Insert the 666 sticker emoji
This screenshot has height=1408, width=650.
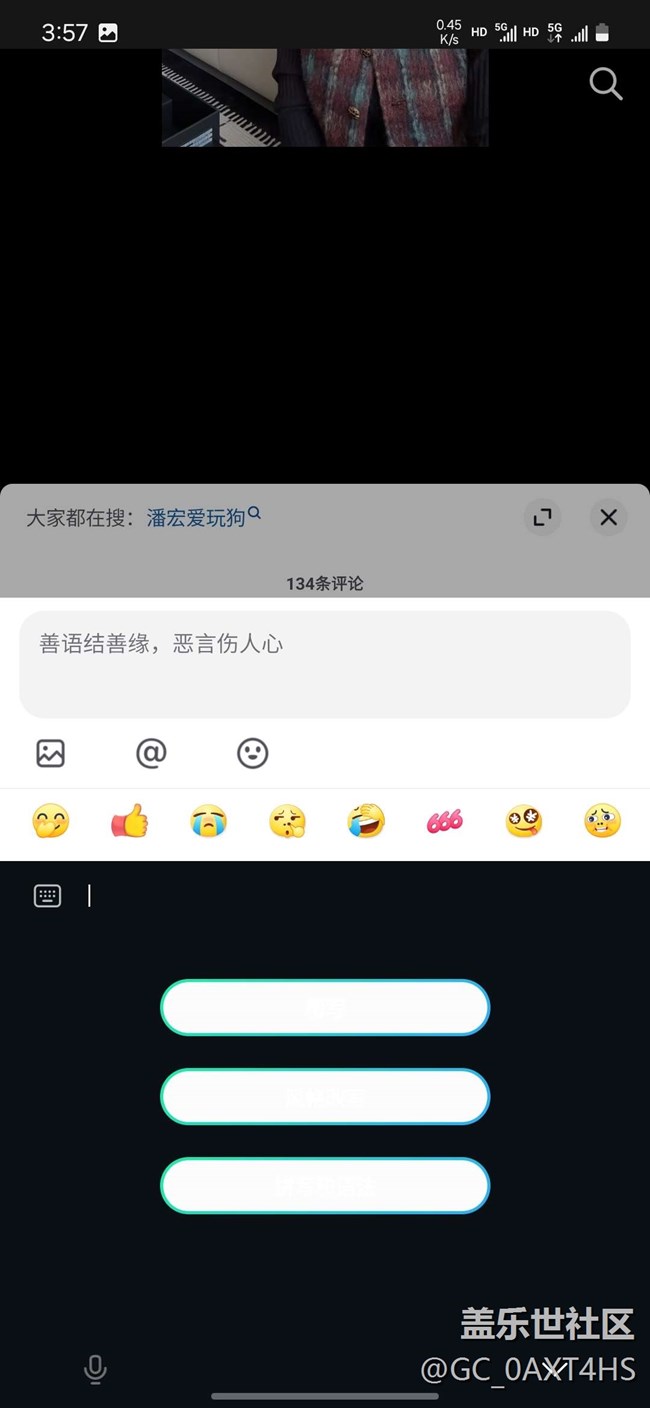click(x=445, y=822)
